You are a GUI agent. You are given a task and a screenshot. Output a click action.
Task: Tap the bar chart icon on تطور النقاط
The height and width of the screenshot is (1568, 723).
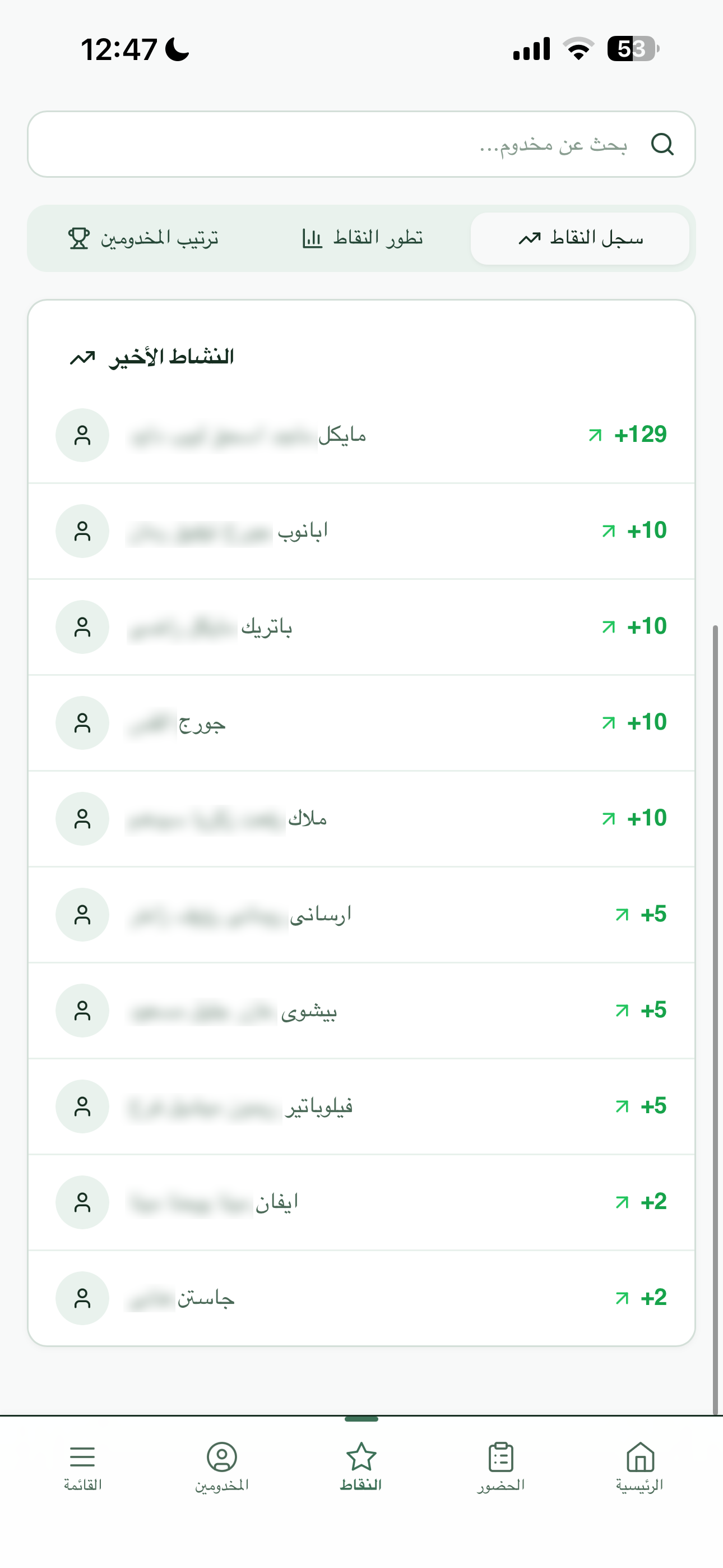(312, 237)
